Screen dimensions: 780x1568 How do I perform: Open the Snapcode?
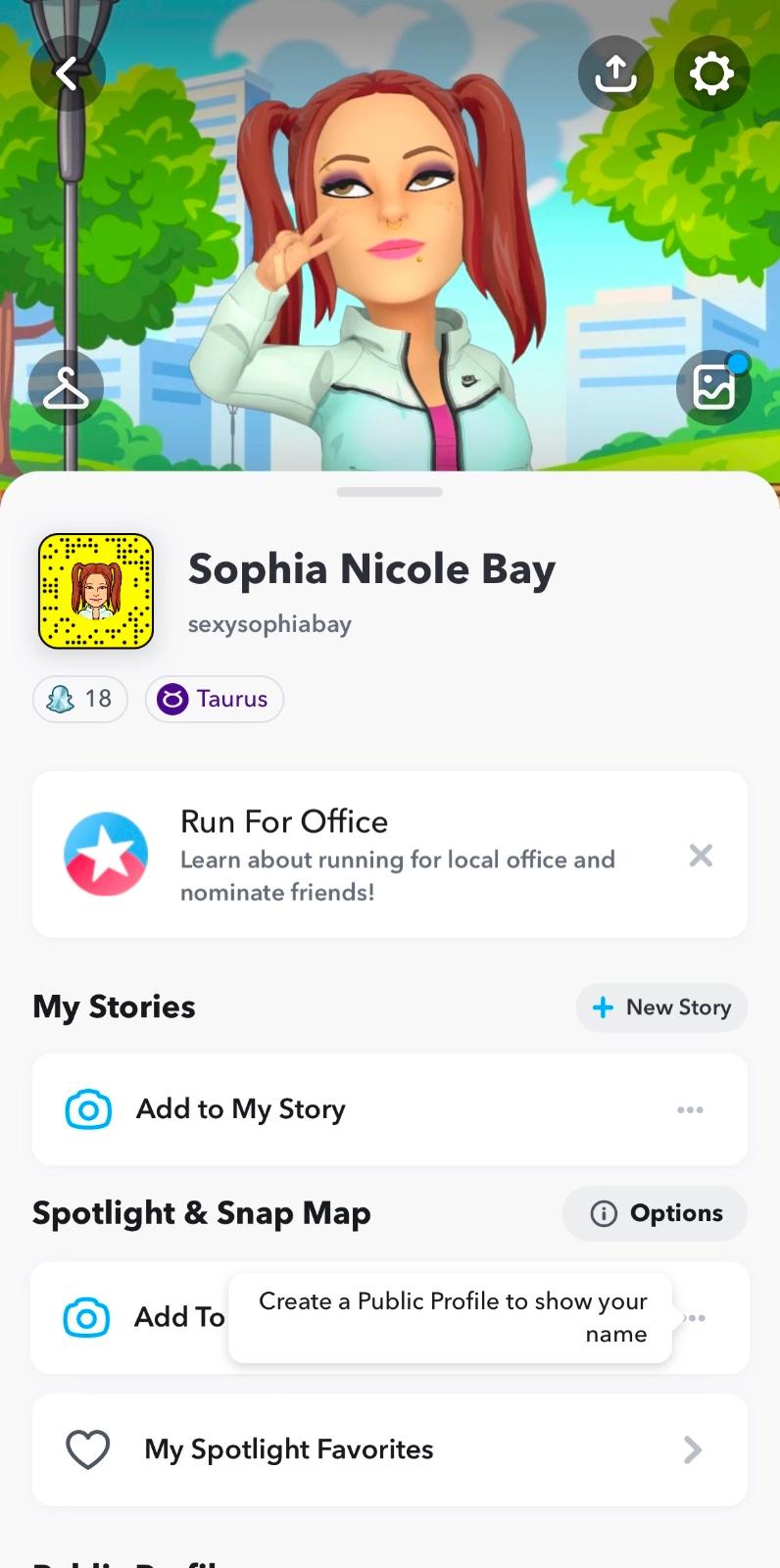tap(96, 591)
